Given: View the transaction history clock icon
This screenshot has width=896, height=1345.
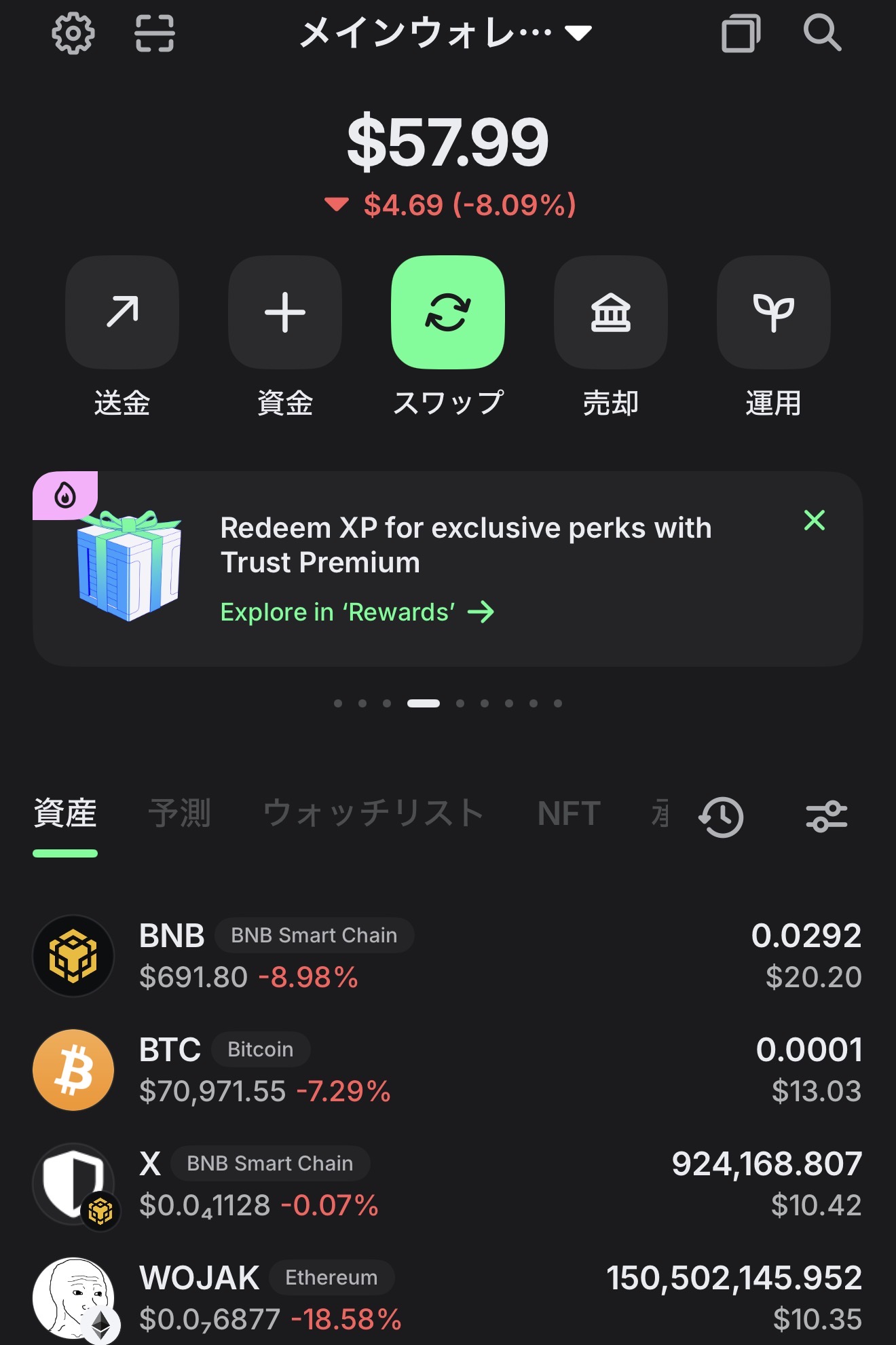Looking at the screenshot, I should [x=721, y=816].
